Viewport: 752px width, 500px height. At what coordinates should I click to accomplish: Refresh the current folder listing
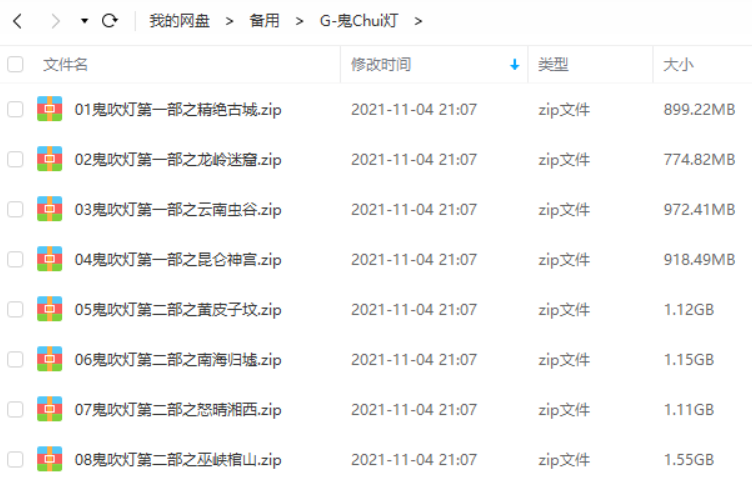(110, 20)
